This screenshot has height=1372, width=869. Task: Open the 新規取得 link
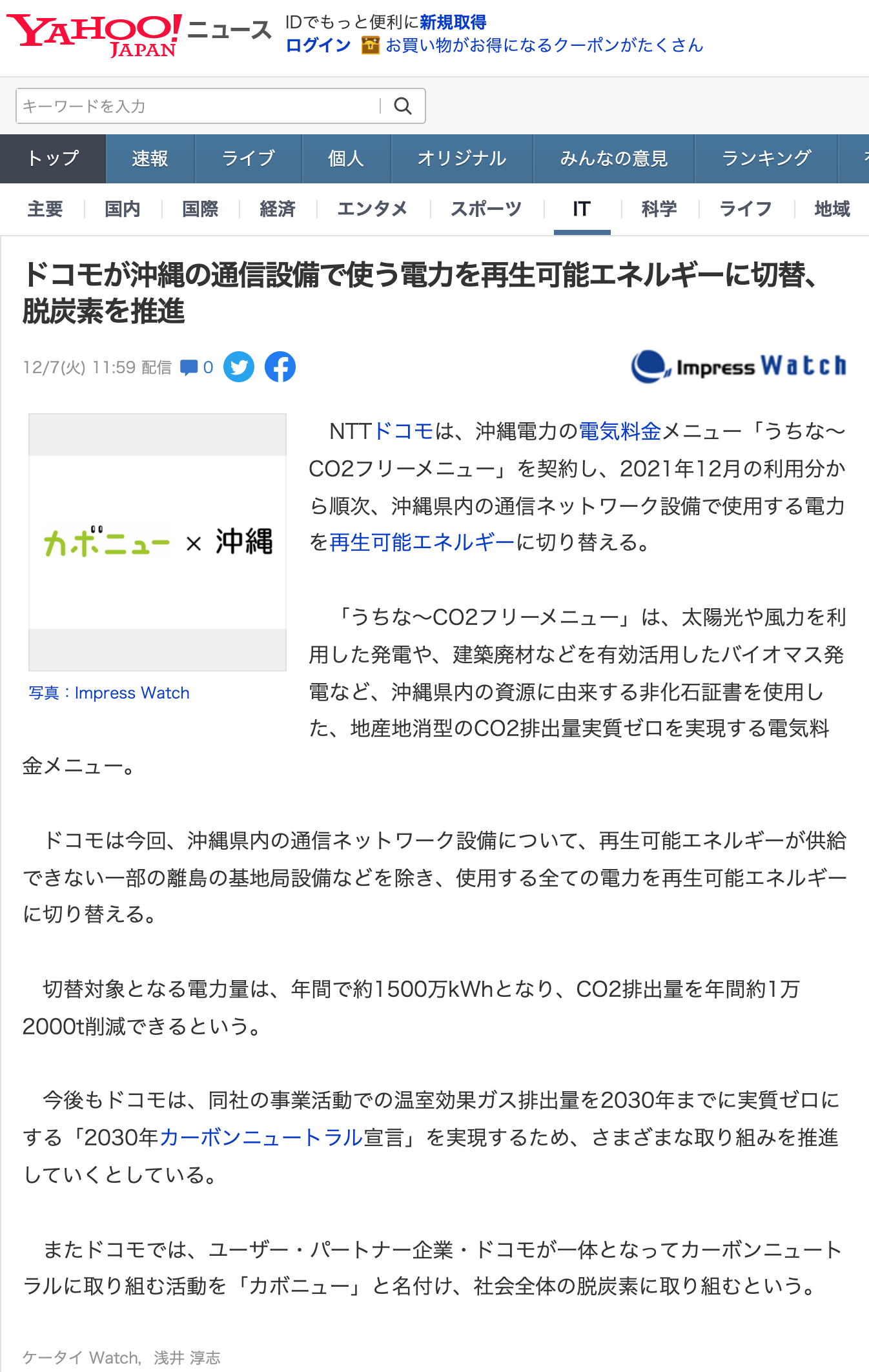pos(453,22)
